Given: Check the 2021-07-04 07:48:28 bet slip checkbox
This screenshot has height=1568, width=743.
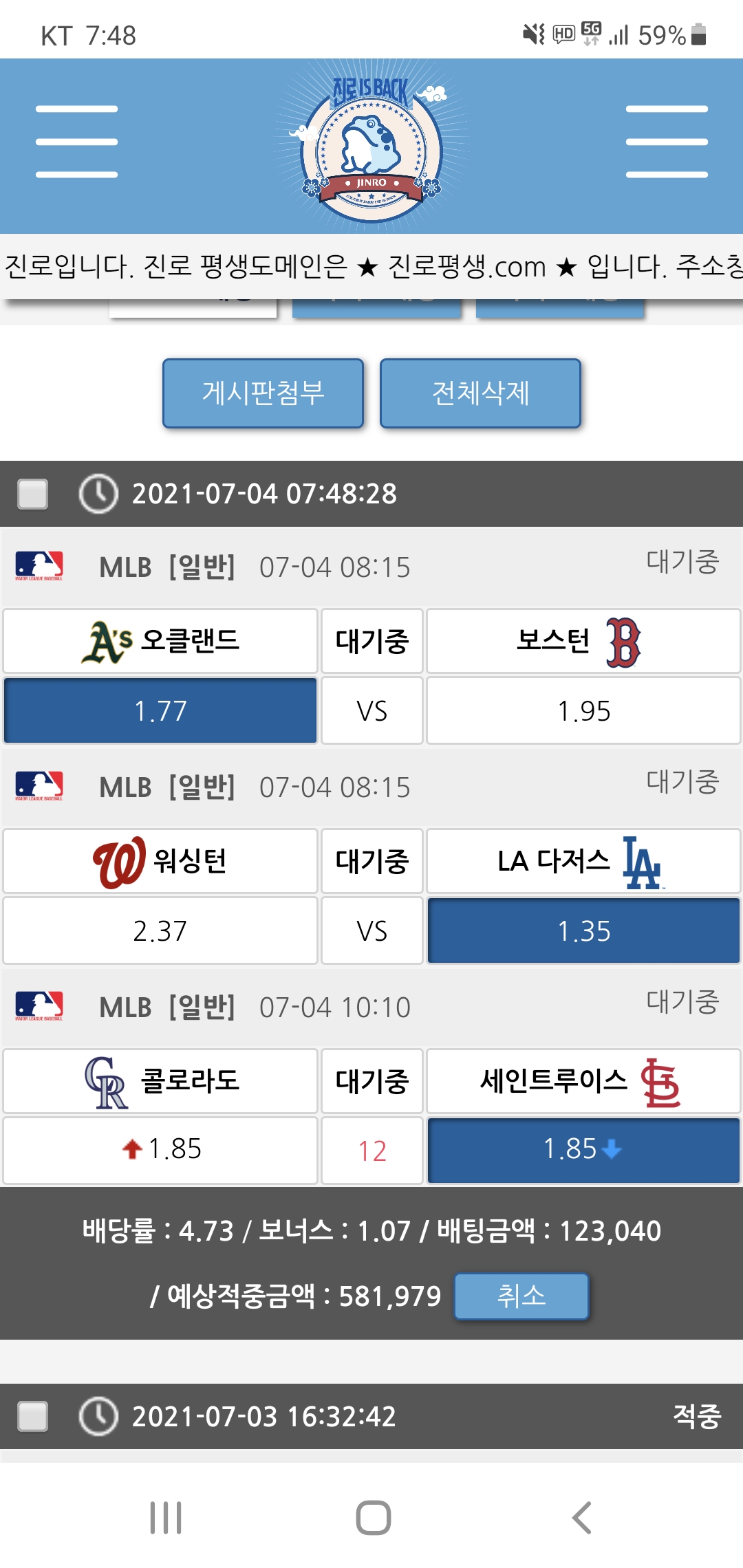Looking at the screenshot, I should 33,494.
